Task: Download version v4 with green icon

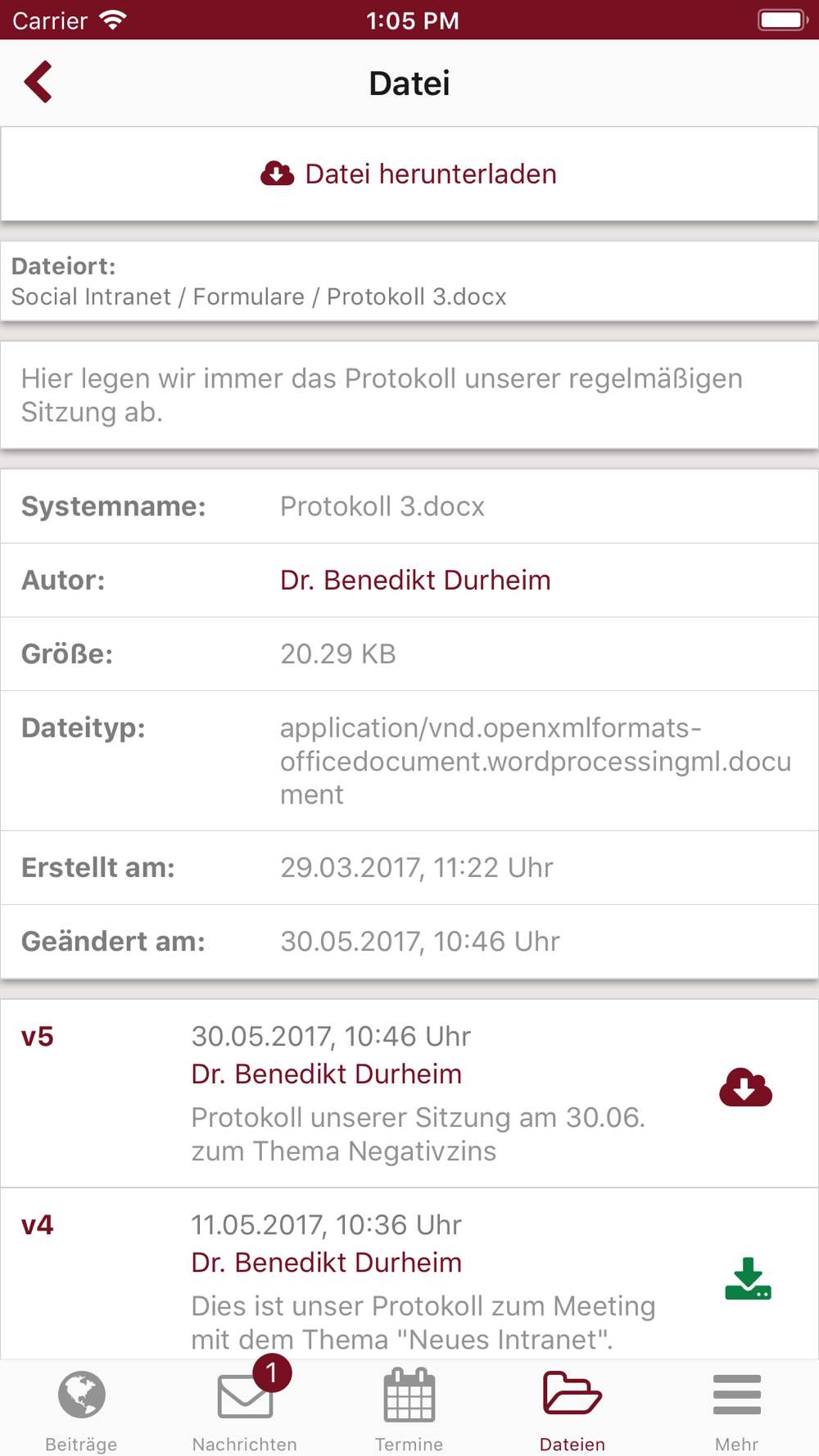Action: (x=748, y=1278)
